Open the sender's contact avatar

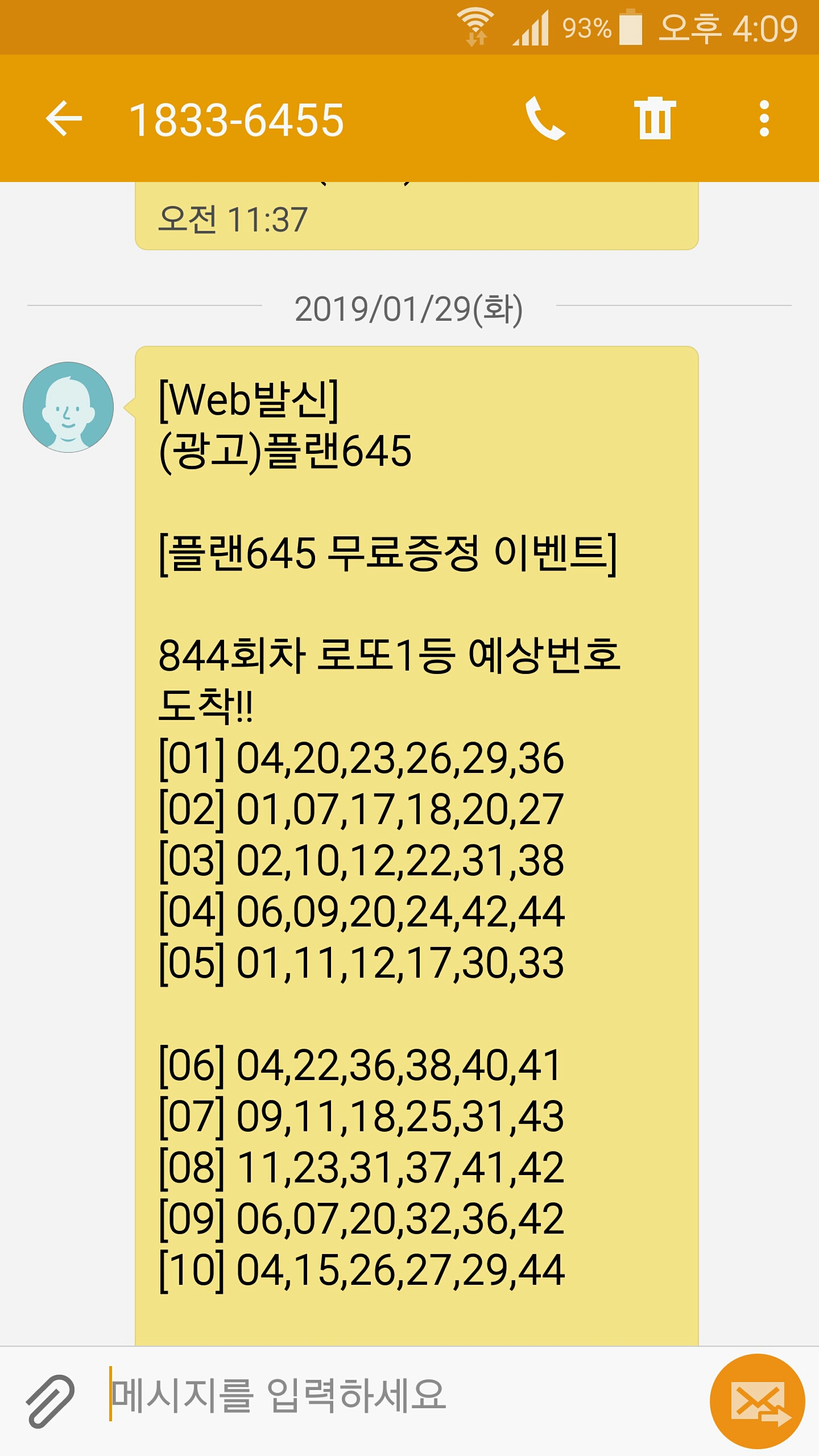pyautogui.click(x=68, y=407)
